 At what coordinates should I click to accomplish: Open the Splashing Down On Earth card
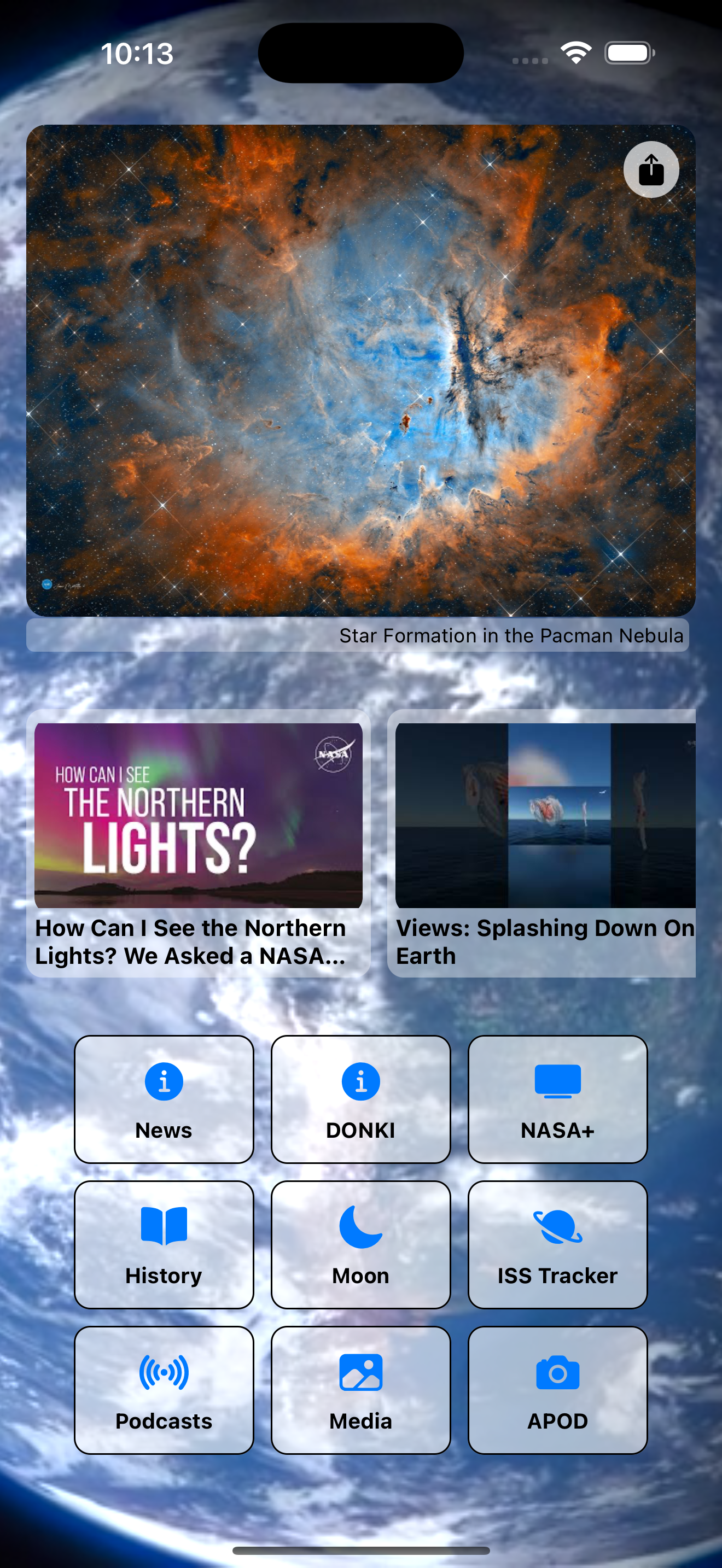[x=542, y=843]
